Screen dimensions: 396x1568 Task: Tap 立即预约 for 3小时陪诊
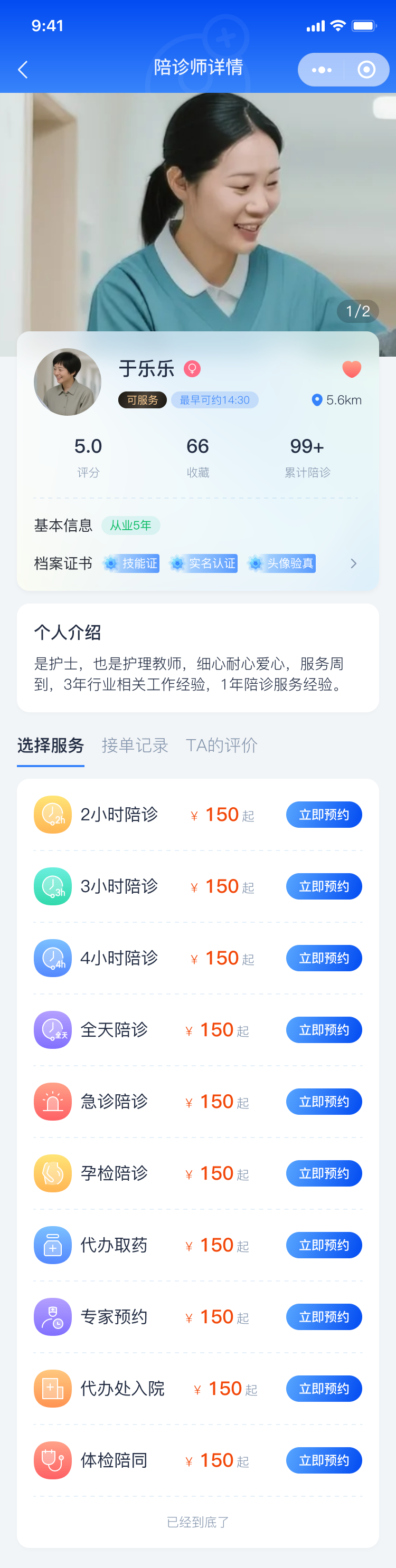coord(324,886)
